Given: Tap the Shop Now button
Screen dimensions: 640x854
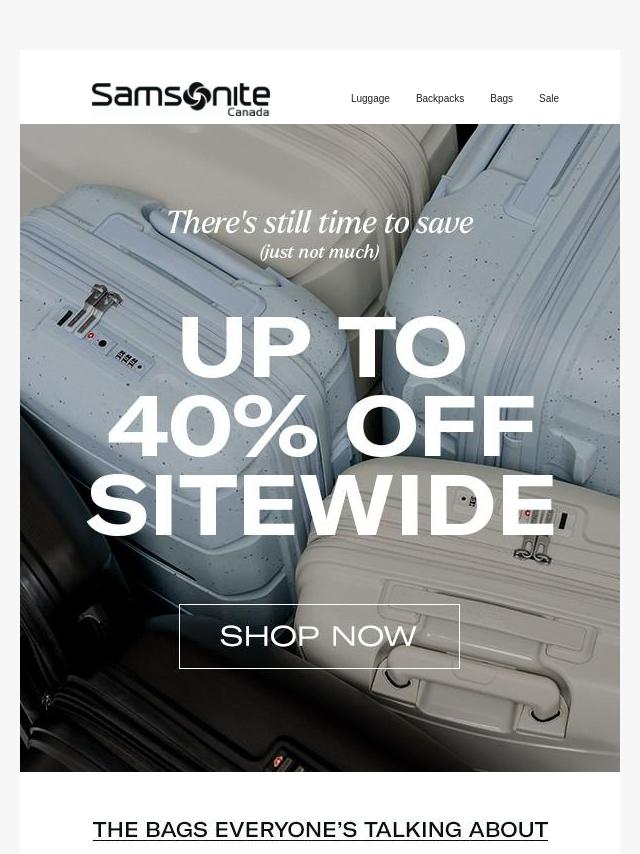Looking at the screenshot, I should pyautogui.click(x=319, y=636).
